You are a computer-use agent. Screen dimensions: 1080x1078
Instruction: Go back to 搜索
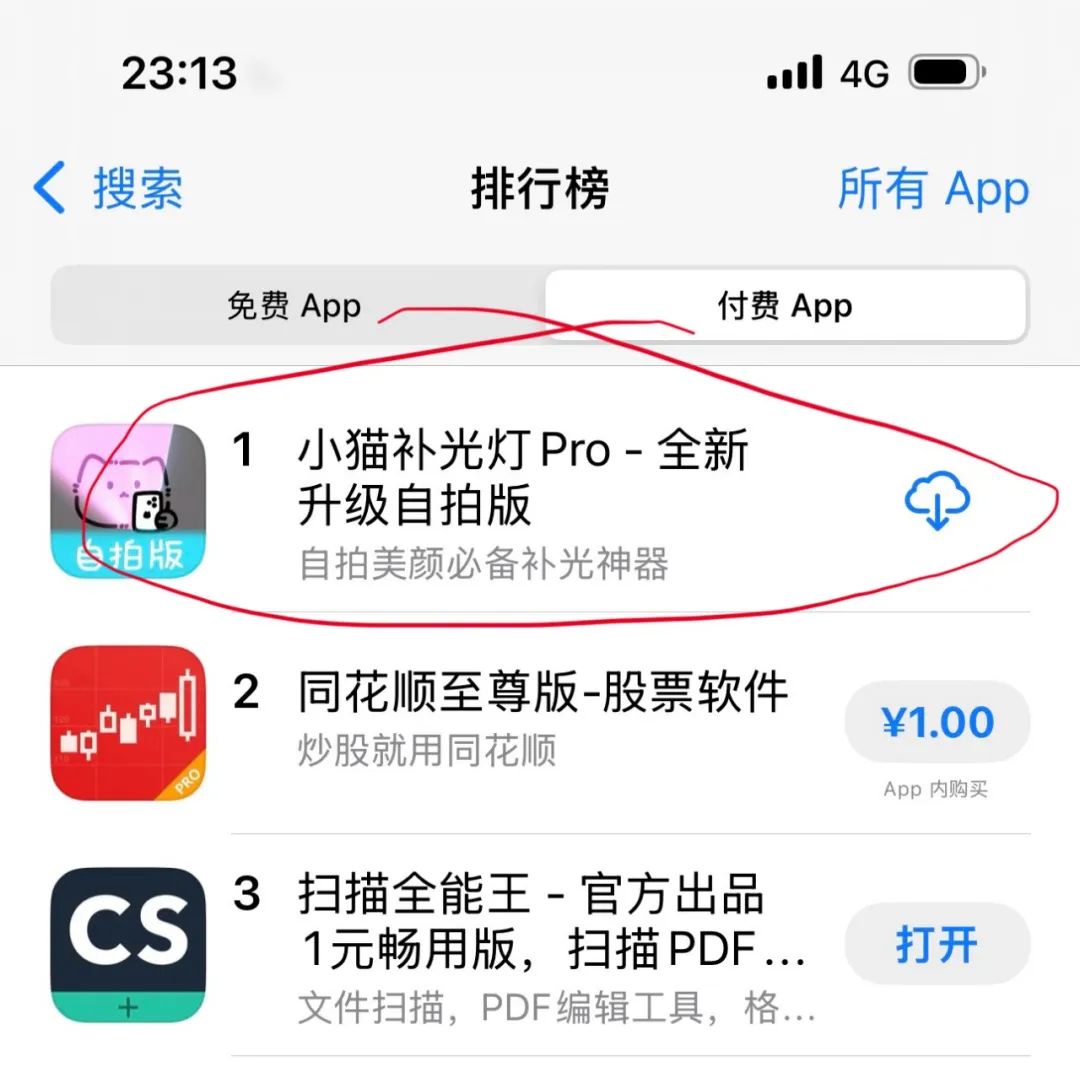(x=110, y=188)
